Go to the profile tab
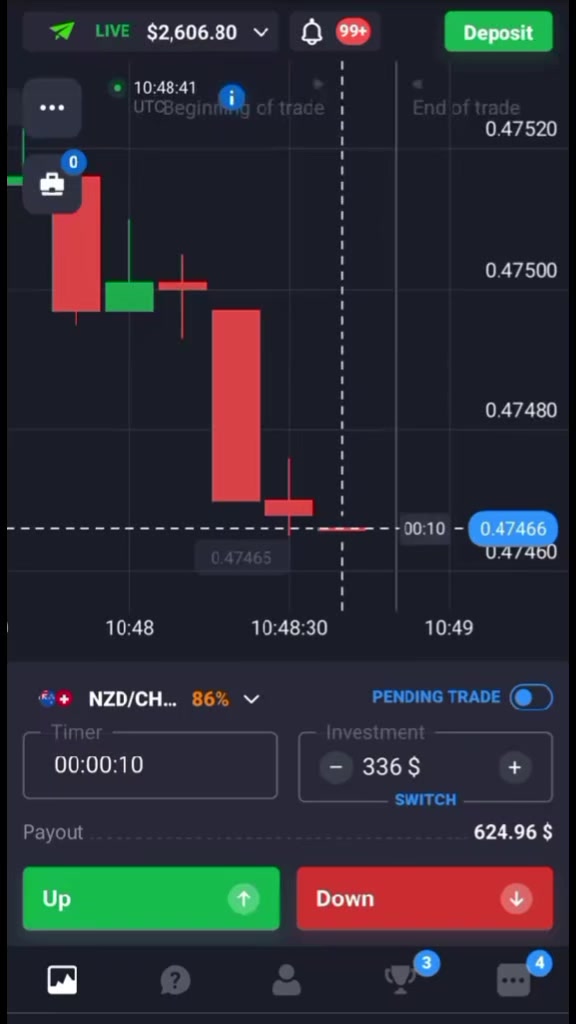 tap(286, 980)
